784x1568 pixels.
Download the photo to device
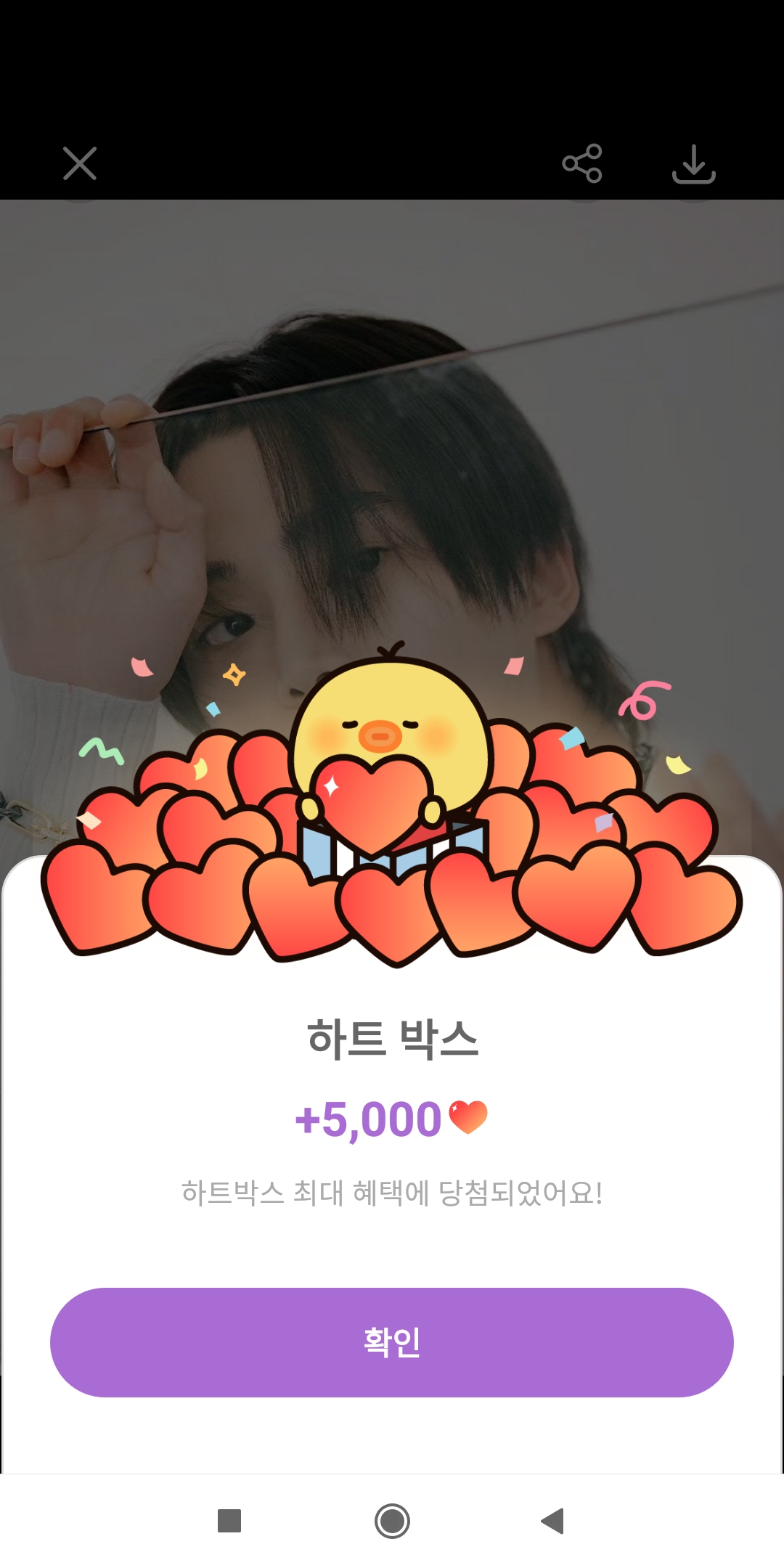[693, 164]
